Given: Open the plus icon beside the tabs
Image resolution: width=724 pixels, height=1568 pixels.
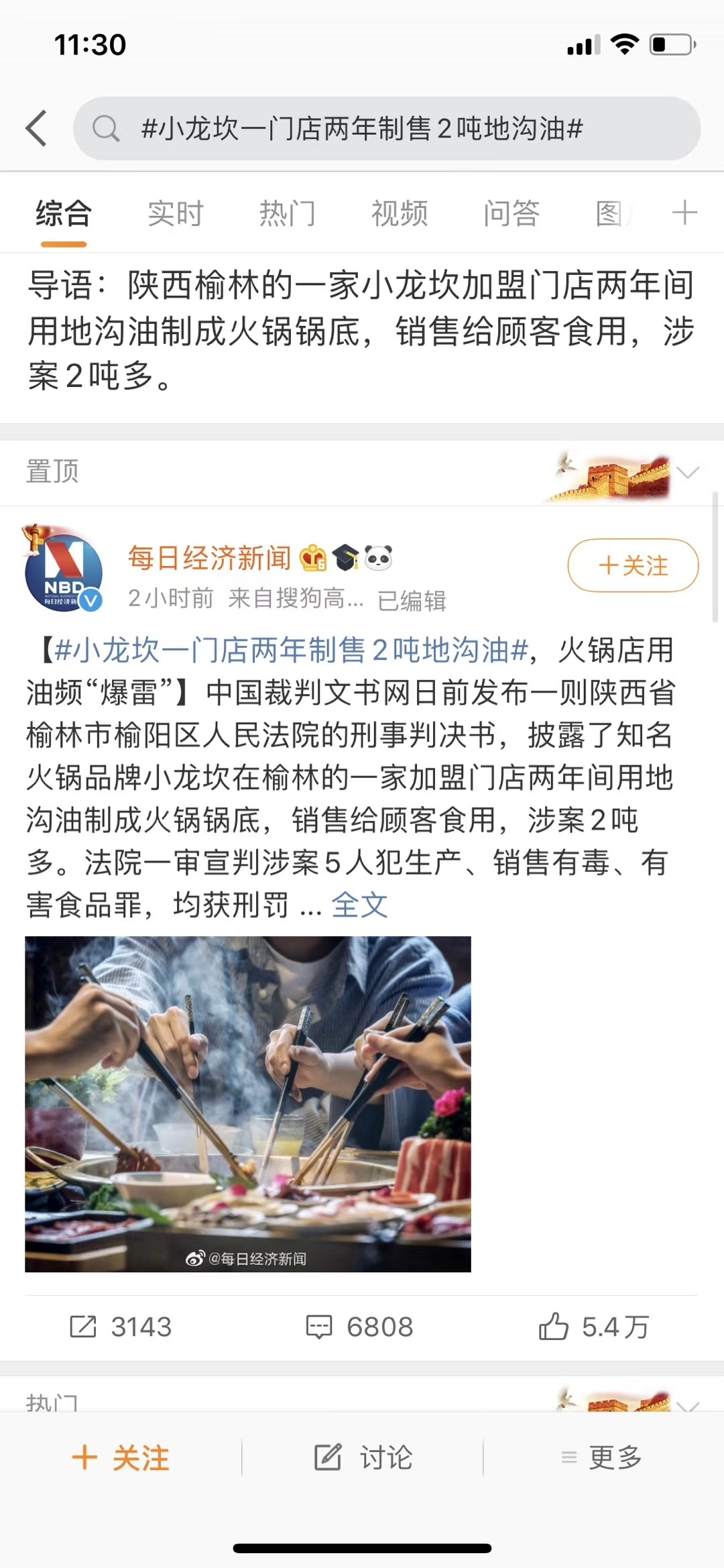Looking at the screenshot, I should (x=684, y=213).
